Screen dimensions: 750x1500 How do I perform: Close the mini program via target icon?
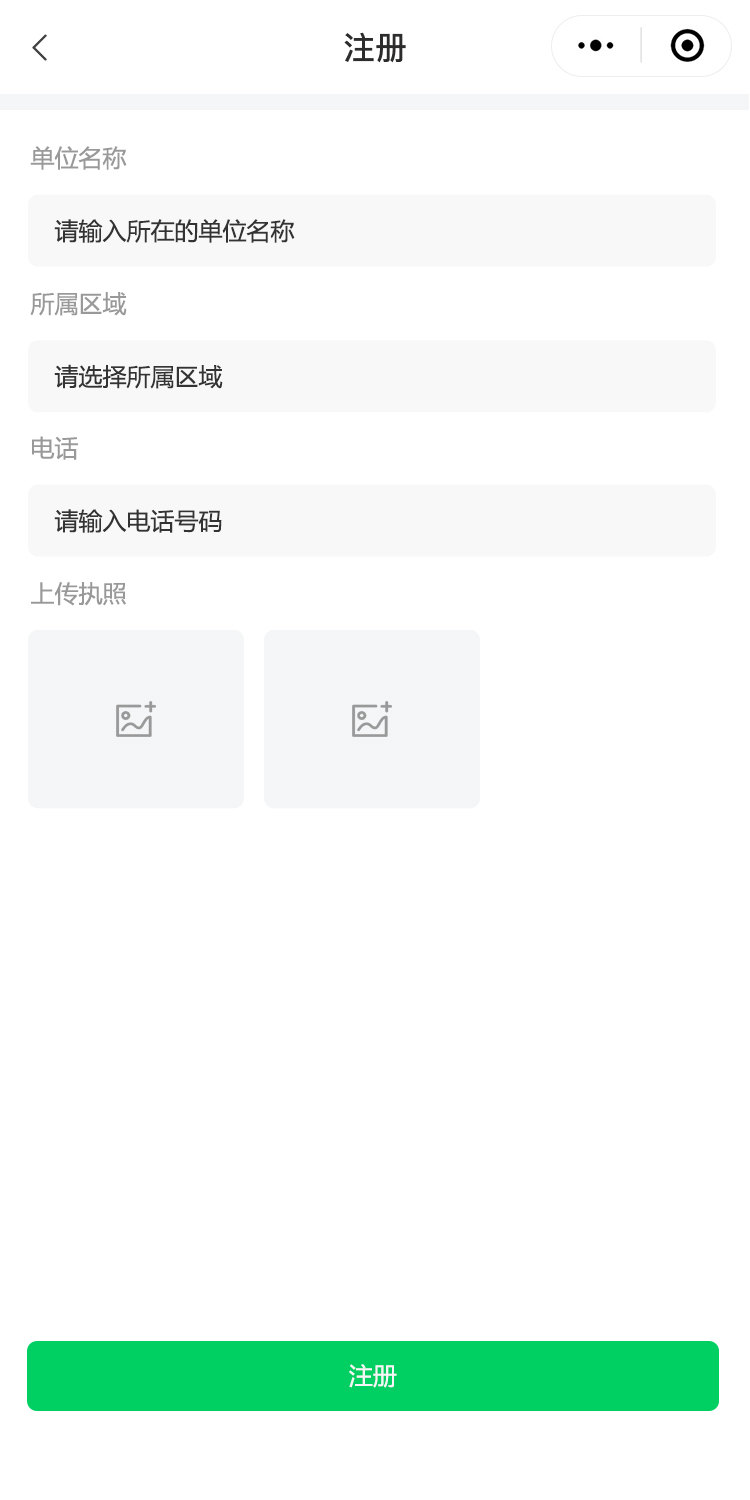[x=687, y=46]
